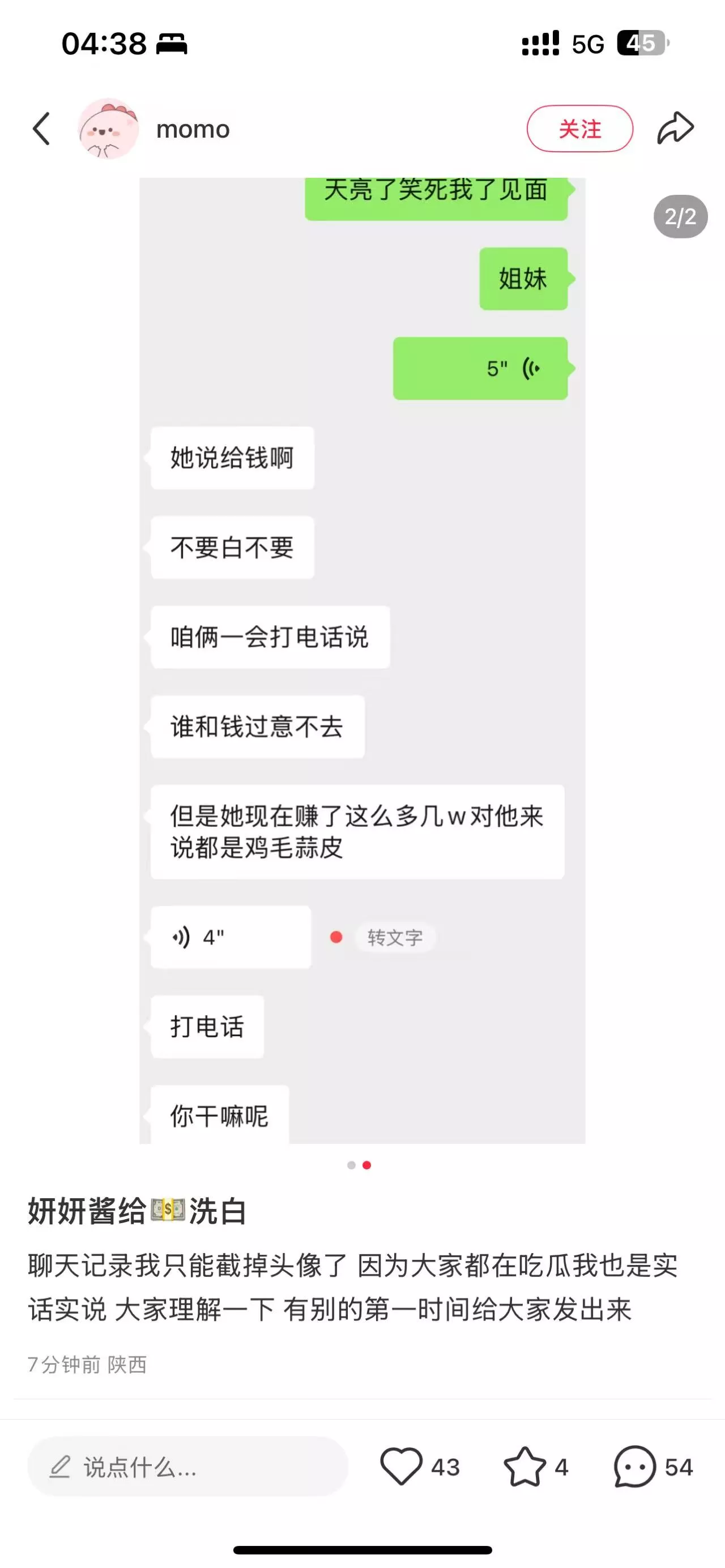
Task: Open momo's profile avatar
Action: tap(108, 129)
